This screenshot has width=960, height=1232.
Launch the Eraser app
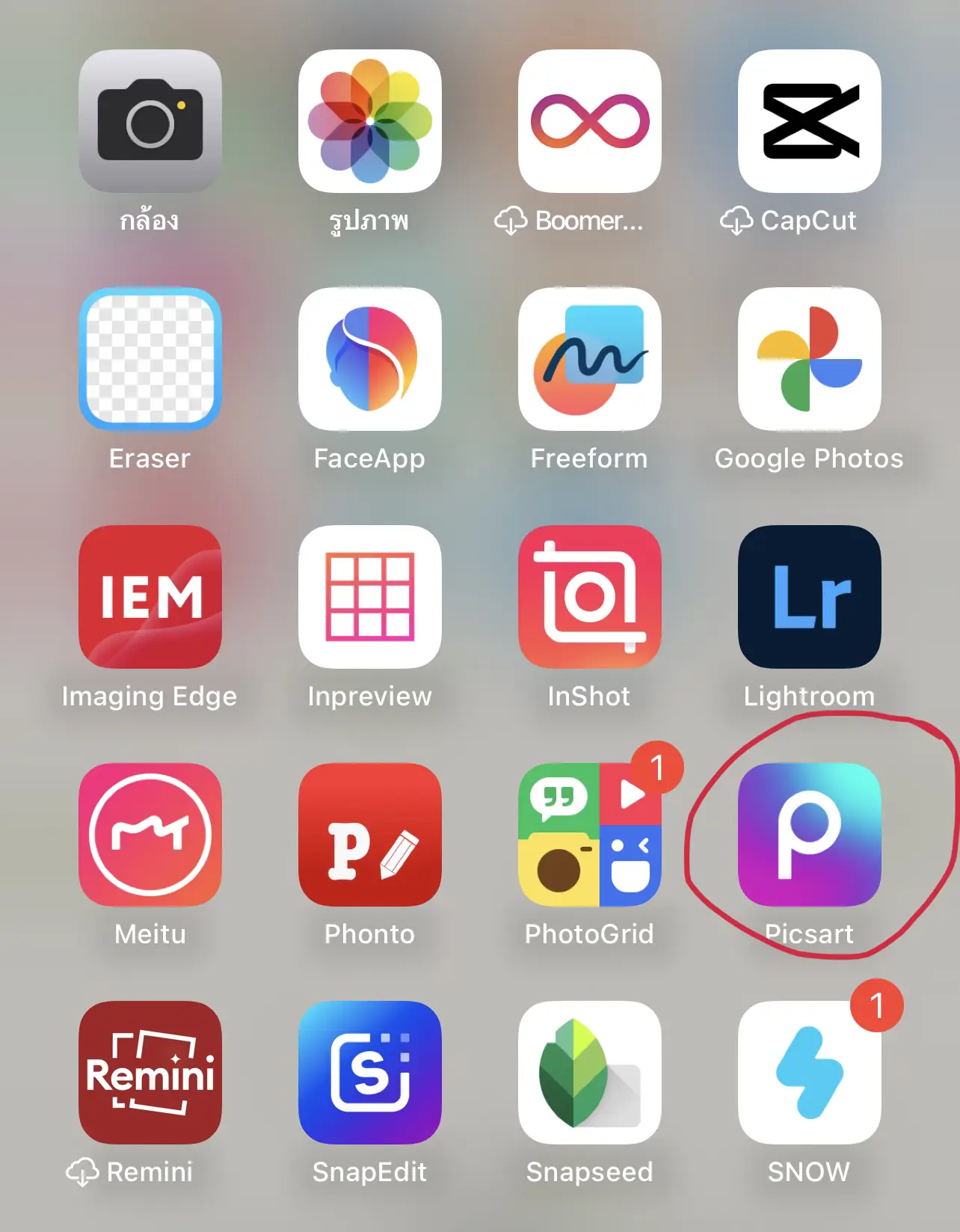coord(150,359)
